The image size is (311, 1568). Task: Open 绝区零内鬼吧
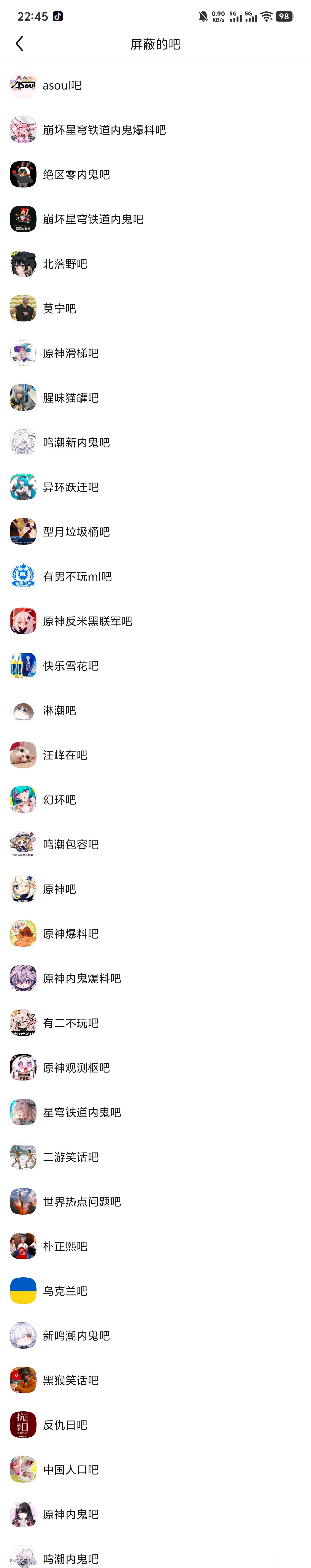click(76, 175)
